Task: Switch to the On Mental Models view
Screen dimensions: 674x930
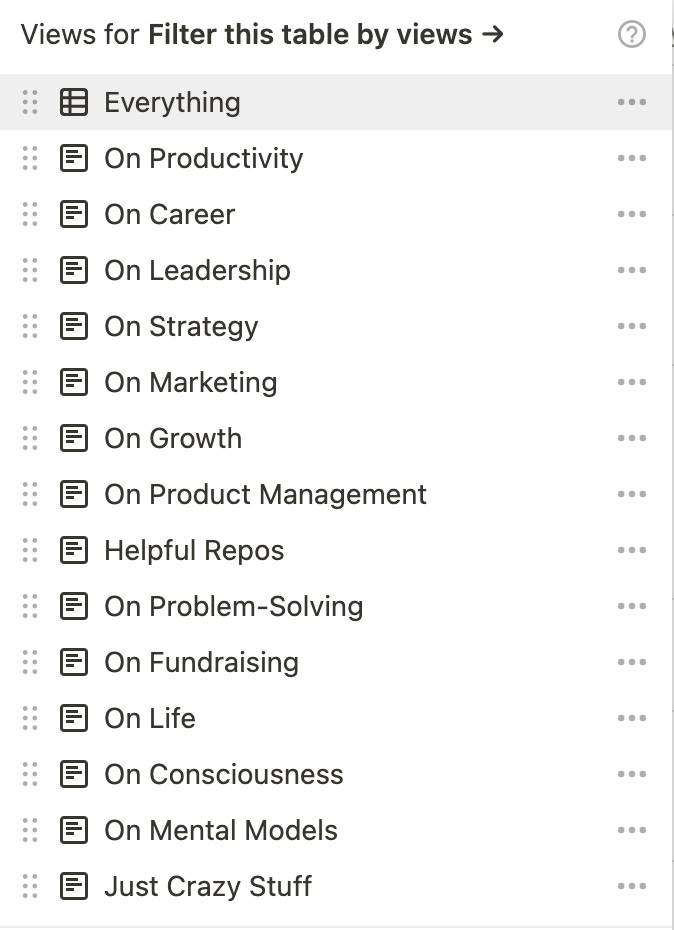Action: coord(221,830)
